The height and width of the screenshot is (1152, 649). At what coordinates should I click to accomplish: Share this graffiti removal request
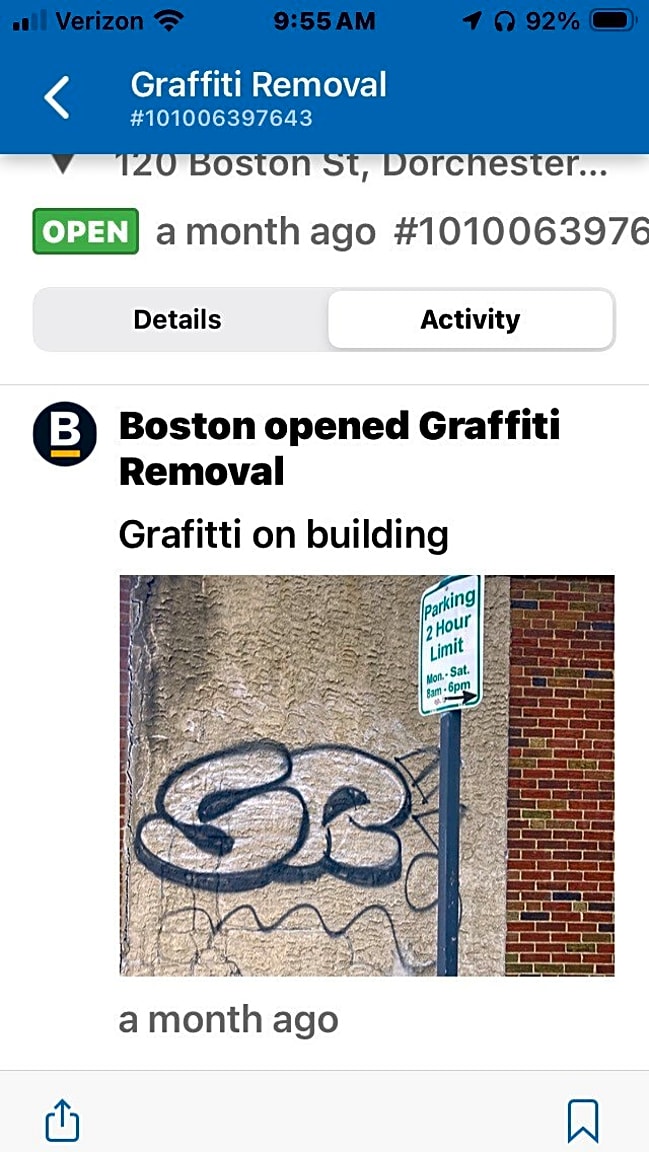pyautogui.click(x=63, y=1120)
